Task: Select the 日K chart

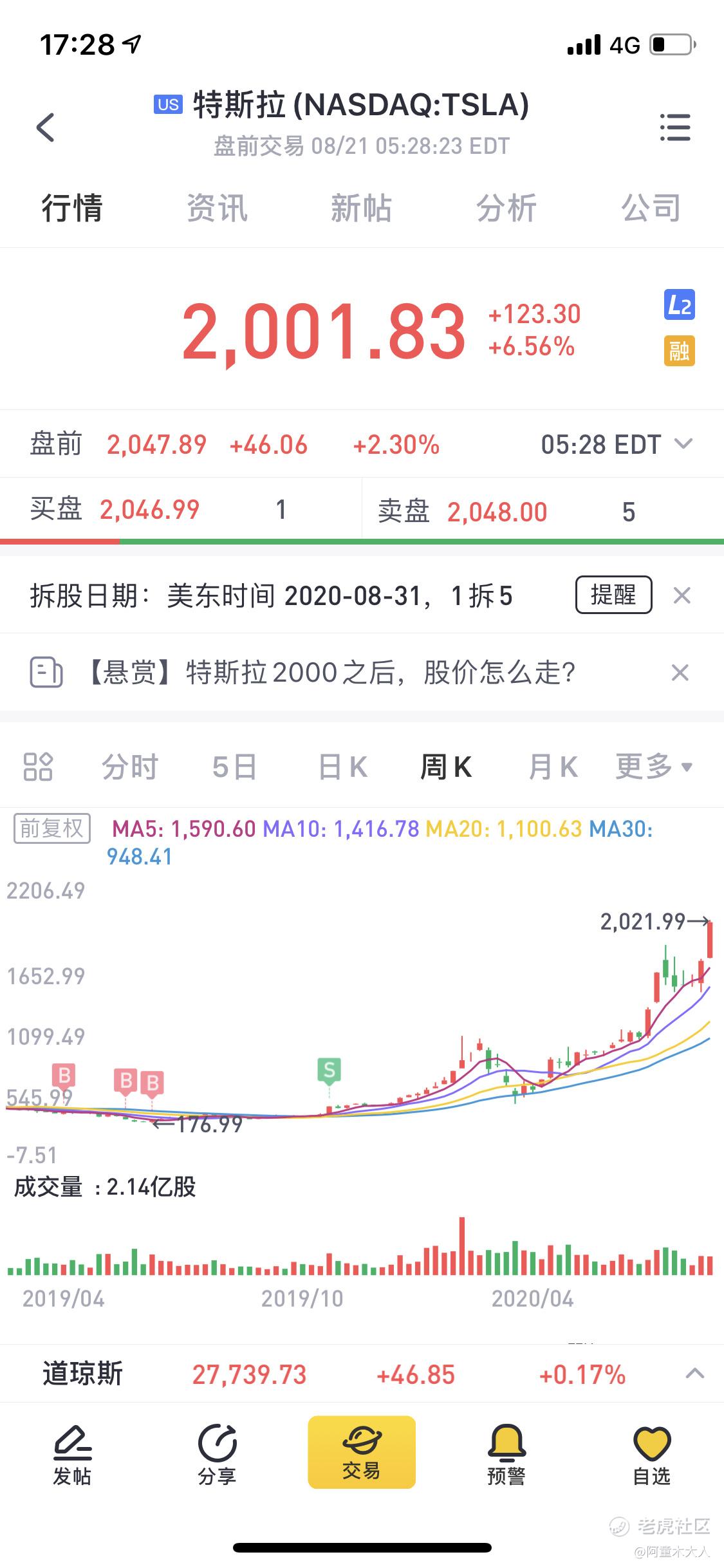Action: click(x=342, y=767)
